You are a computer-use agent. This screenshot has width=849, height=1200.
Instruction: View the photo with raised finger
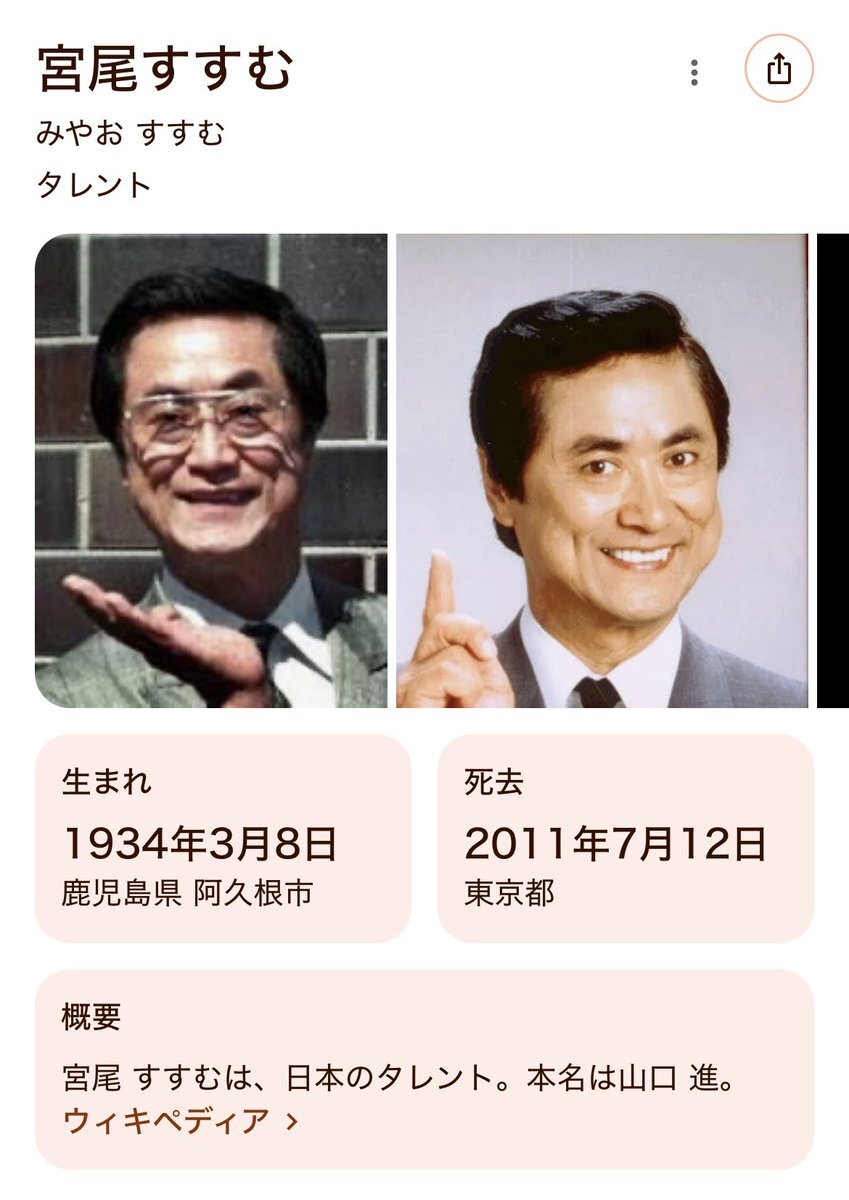coord(601,470)
